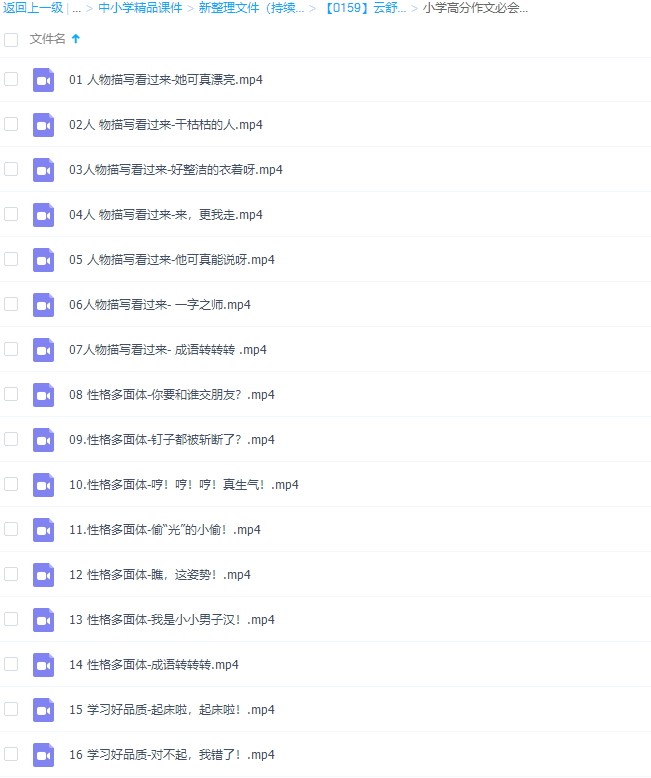Screen dimensions: 651x778
Task: Open the 【0159】云舒 breadcrumb folder
Action: (x=365, y=8)
